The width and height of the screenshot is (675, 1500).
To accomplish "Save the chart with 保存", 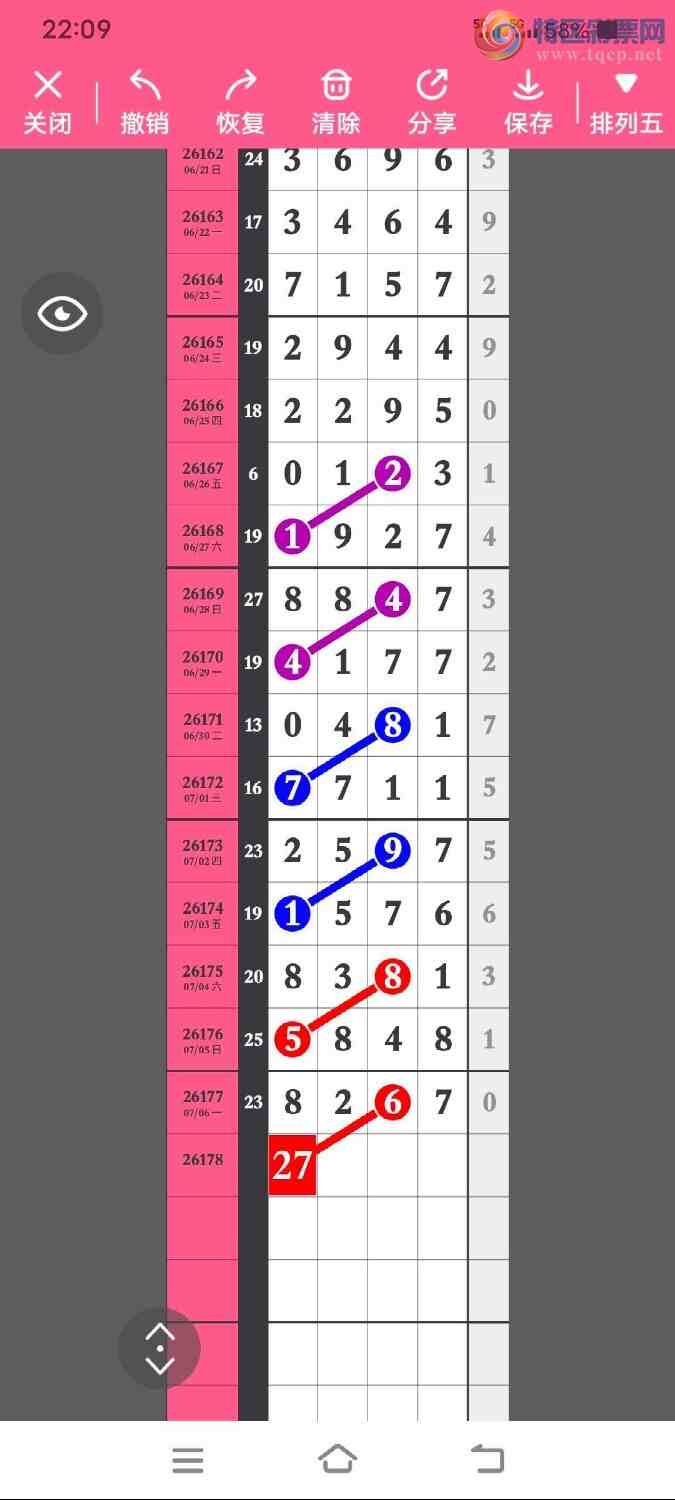I will (x=528, y=102).
